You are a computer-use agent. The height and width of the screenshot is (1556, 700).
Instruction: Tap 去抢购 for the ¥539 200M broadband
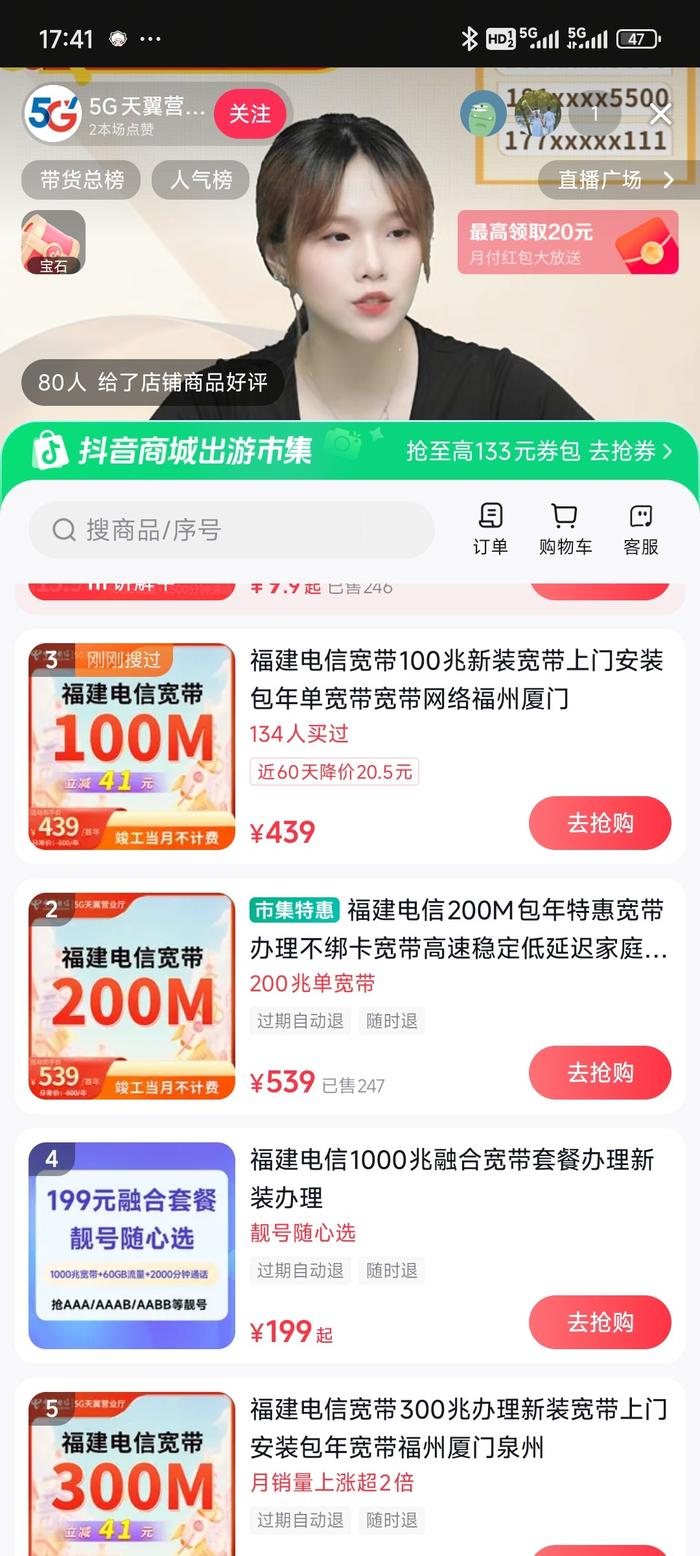click(x=599, y=1073)
